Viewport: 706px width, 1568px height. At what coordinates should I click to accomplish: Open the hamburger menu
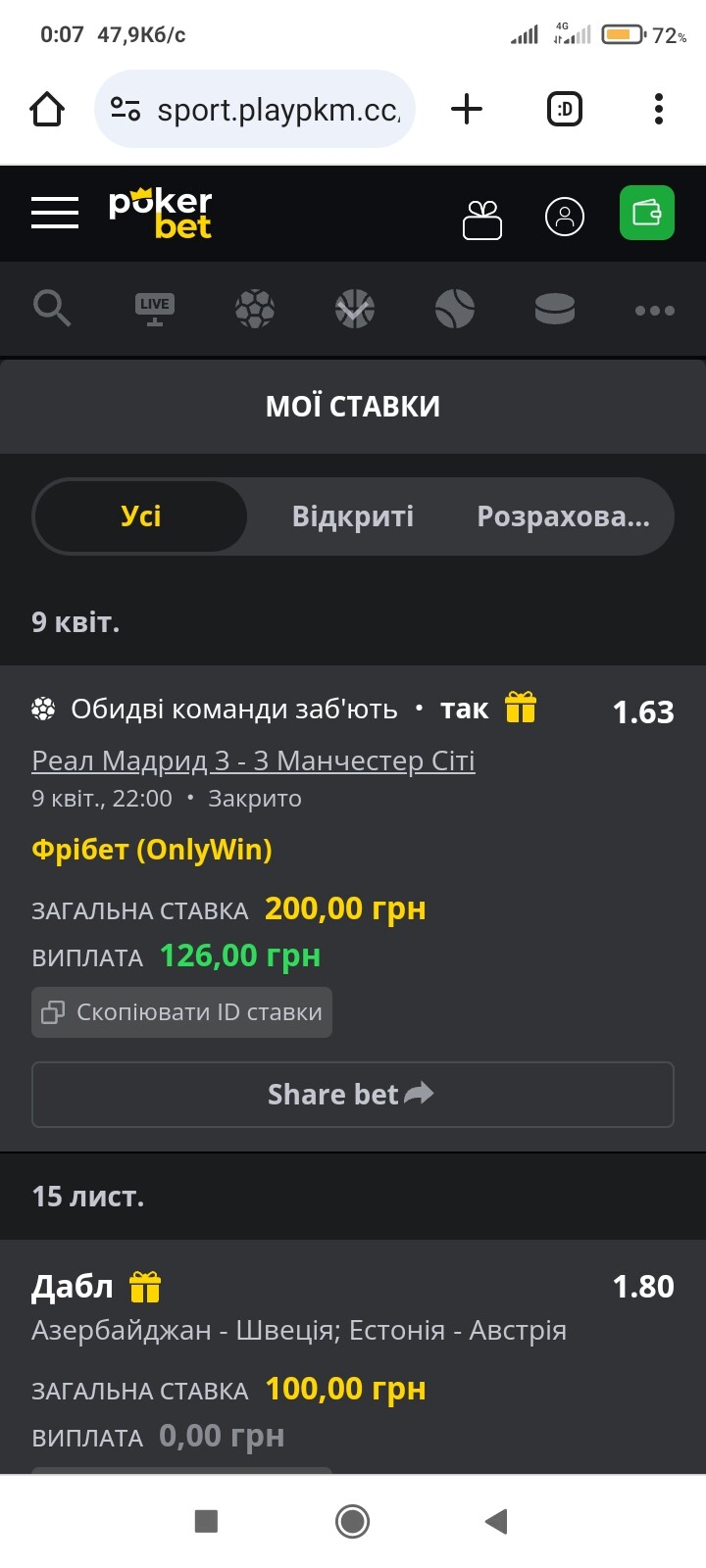pyautogui.click(x=55, y=213)
